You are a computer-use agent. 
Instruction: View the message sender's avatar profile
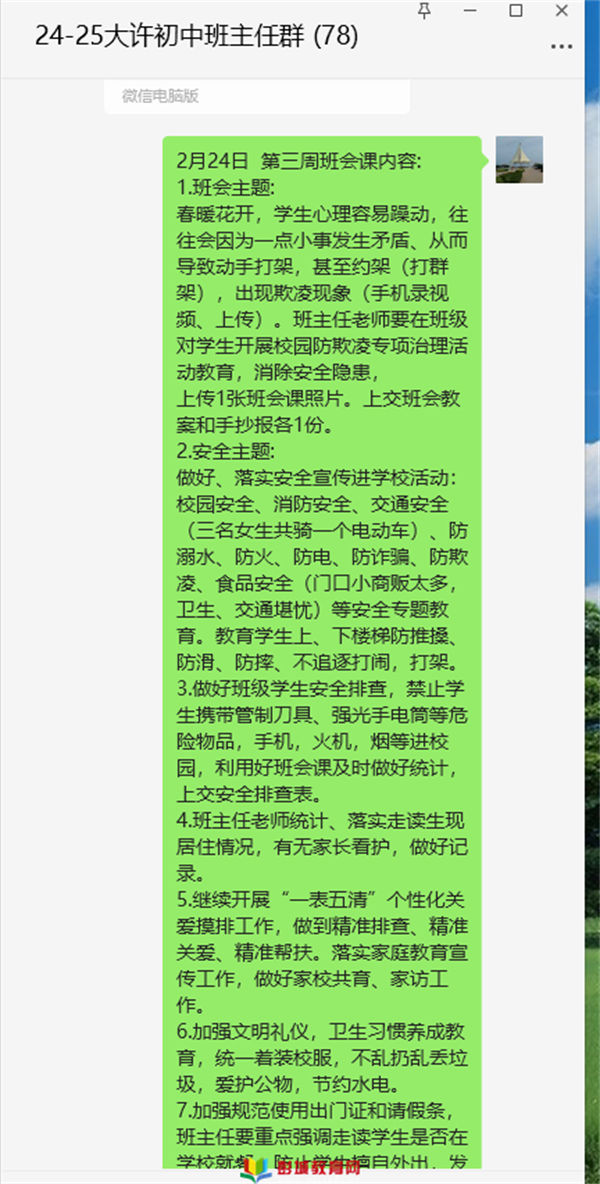(519, 159)
